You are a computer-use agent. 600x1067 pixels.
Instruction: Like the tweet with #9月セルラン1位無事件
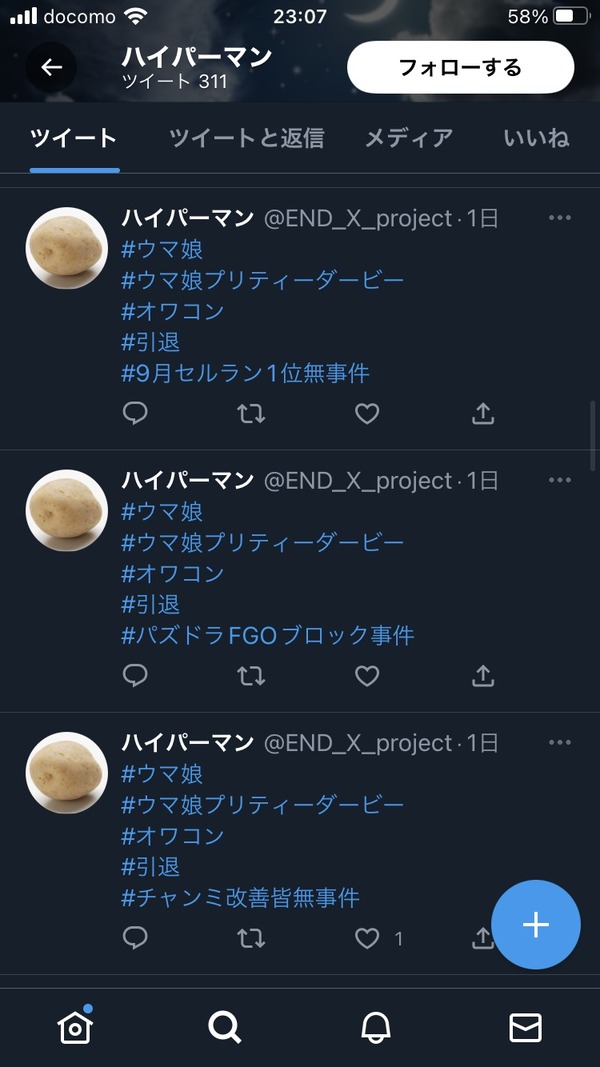[x=367, y=414]
